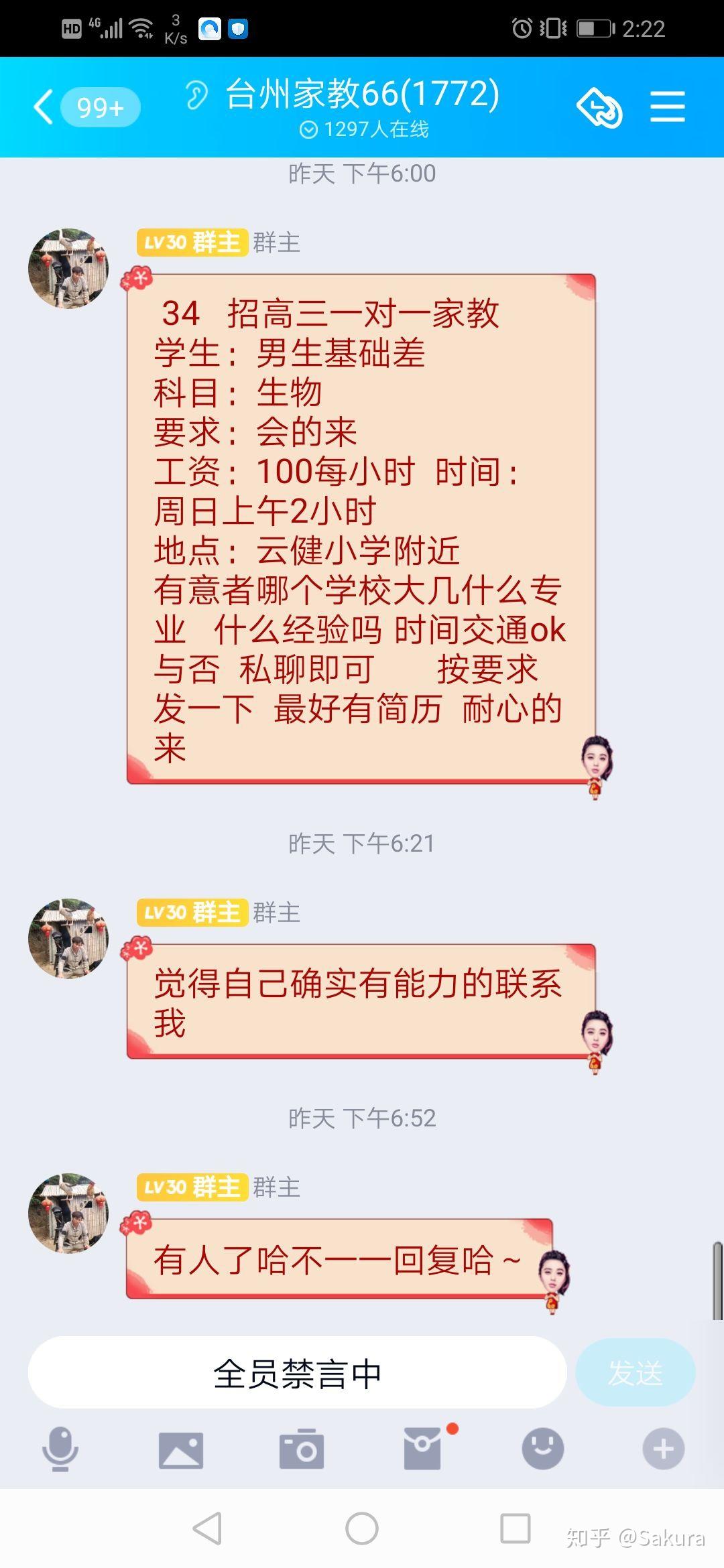Open more options with the plus icon
This screenshot has height=1568, width=724.
coord(664,1449)
